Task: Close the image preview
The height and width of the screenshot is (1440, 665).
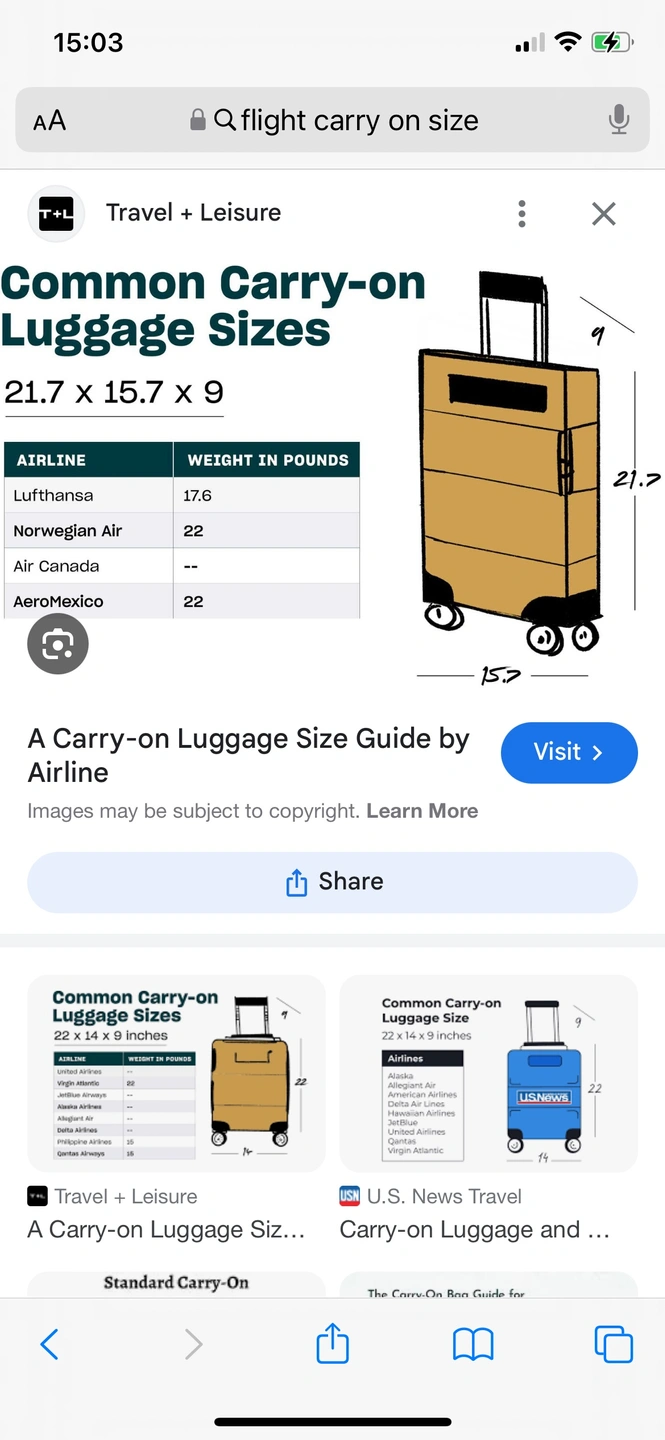Action: tap(603, 213)
